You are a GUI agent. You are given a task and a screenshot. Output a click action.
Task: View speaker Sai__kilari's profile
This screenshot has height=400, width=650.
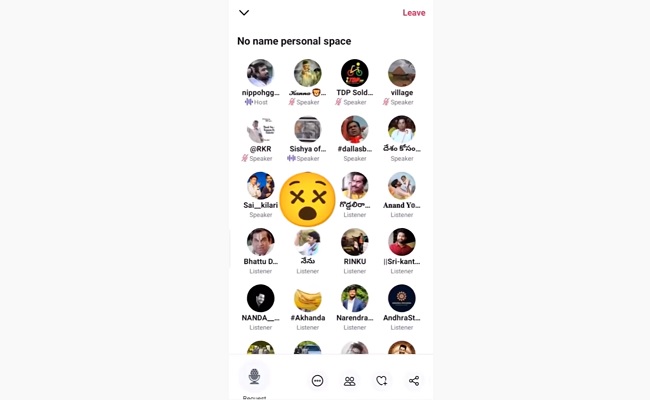pos(260,186)
